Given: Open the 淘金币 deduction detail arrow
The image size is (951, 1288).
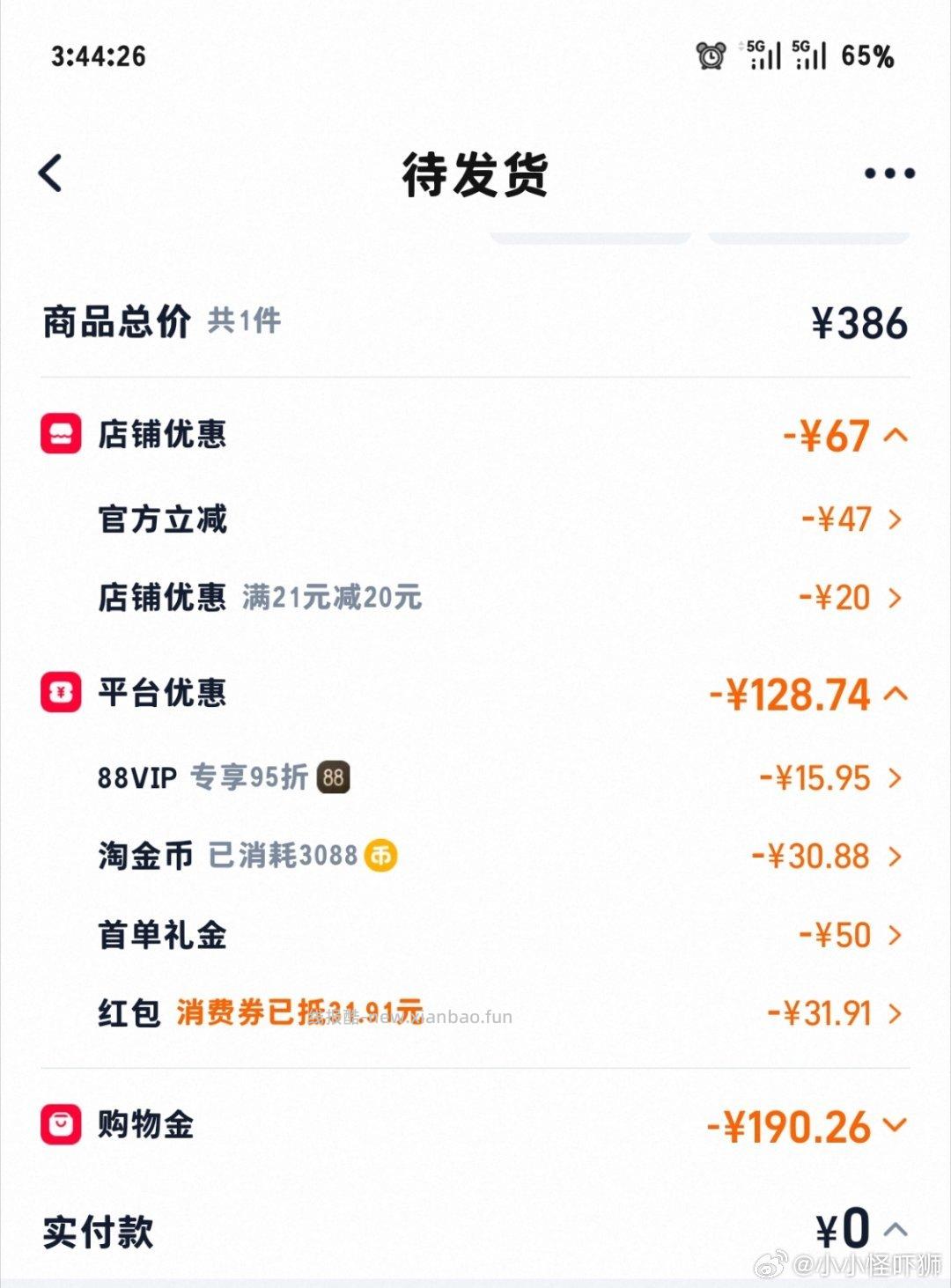Looking at the screenshot, I should click(896, 855).
